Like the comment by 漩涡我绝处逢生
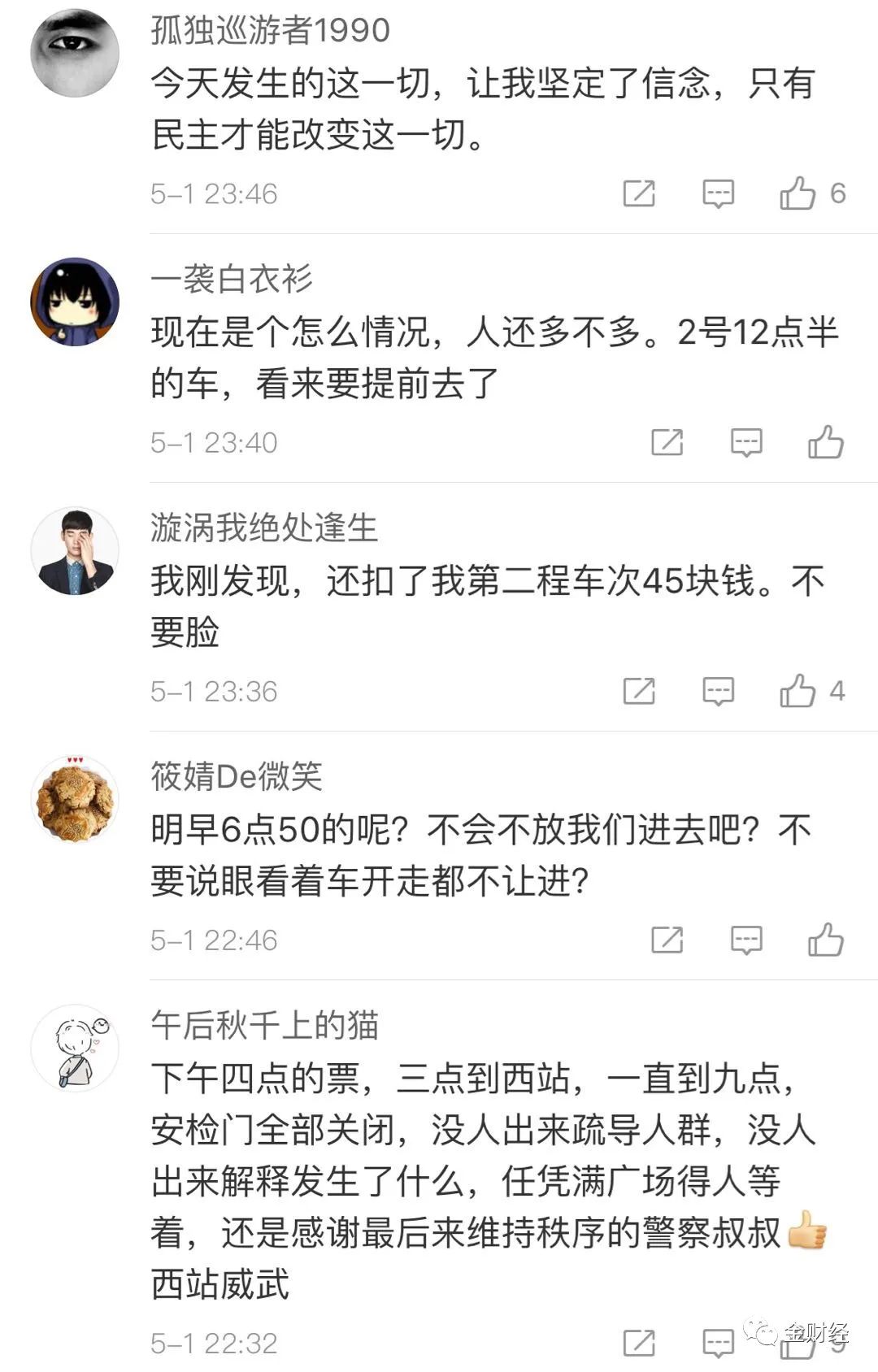Image resolution: width=878 pixels, height=1372 pixels. (798, 691)
